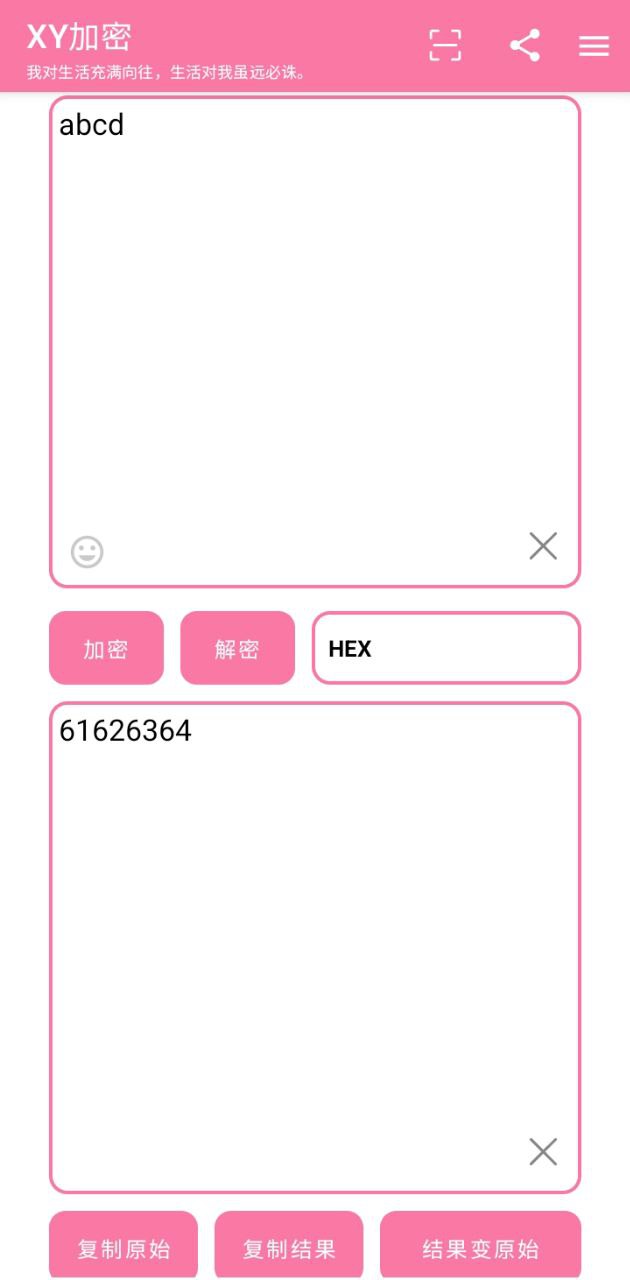Open the HEX algorithm selector
Image resolution: width=630 pixels, height=1280 pixels.
click(446, 648)
